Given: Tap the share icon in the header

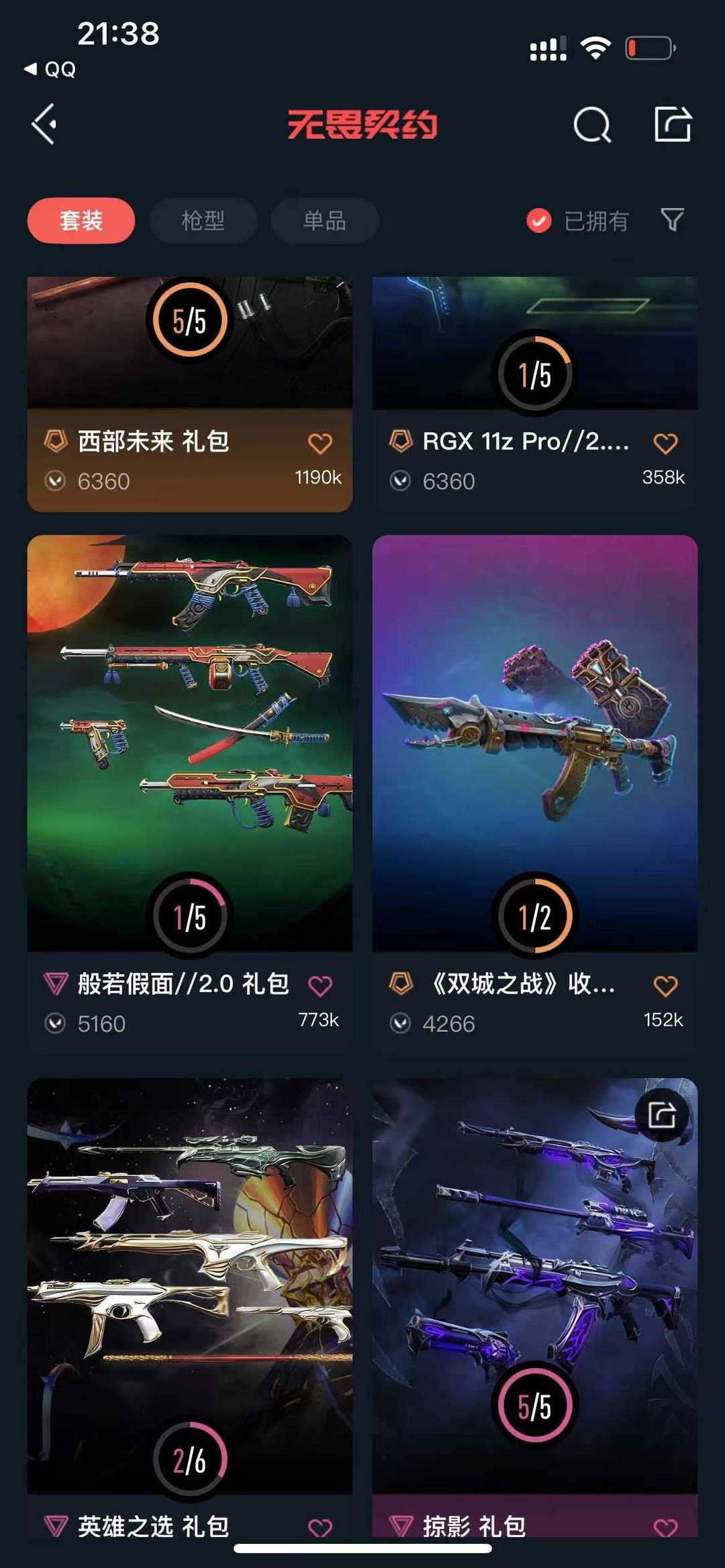Looking at the screenshot, I should pos(673,124).
